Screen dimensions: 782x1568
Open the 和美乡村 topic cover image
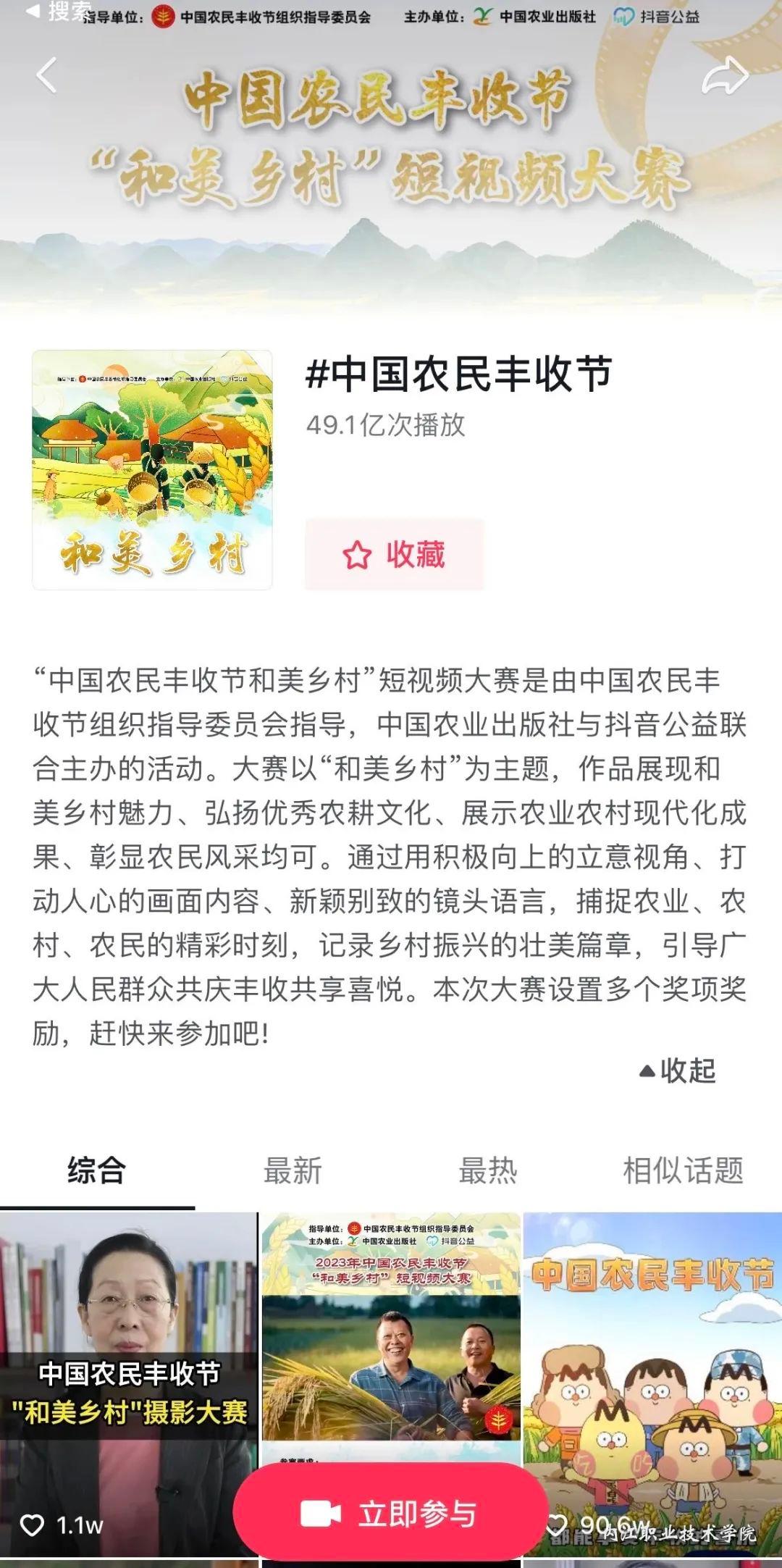pos(152,470)
